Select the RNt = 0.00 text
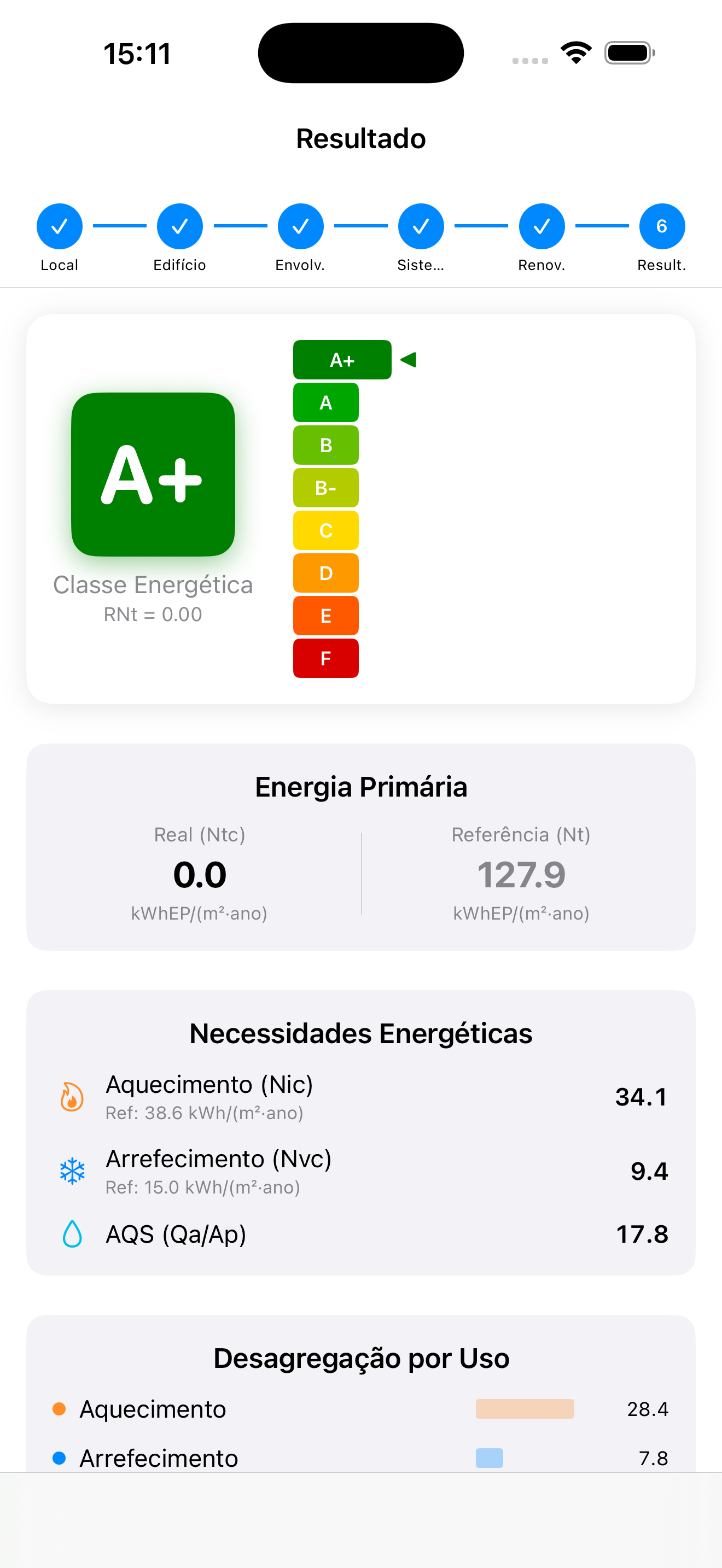The height and width of the screenshot is (1568, 722). 152,614
